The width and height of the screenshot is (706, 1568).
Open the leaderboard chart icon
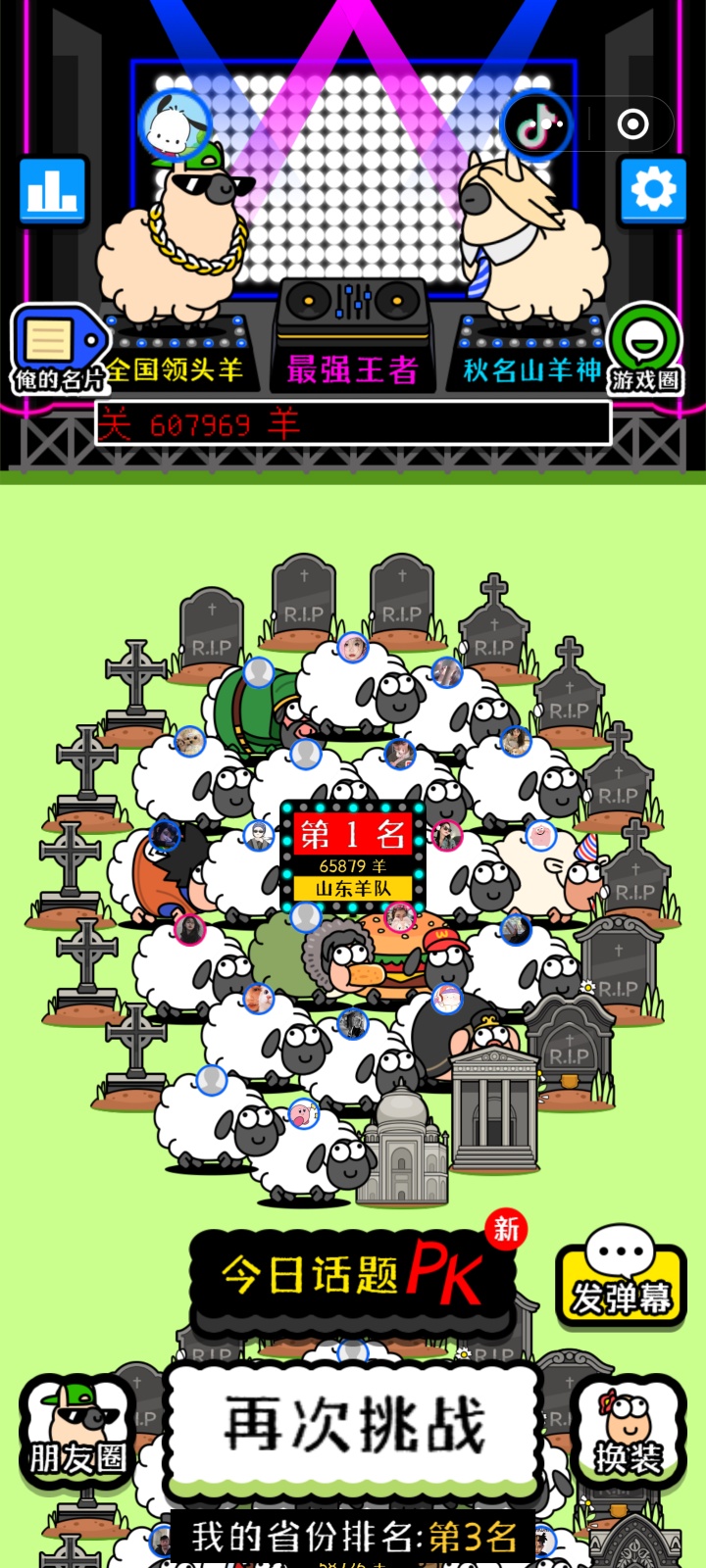pyautogui.click(x=53, y=192)
